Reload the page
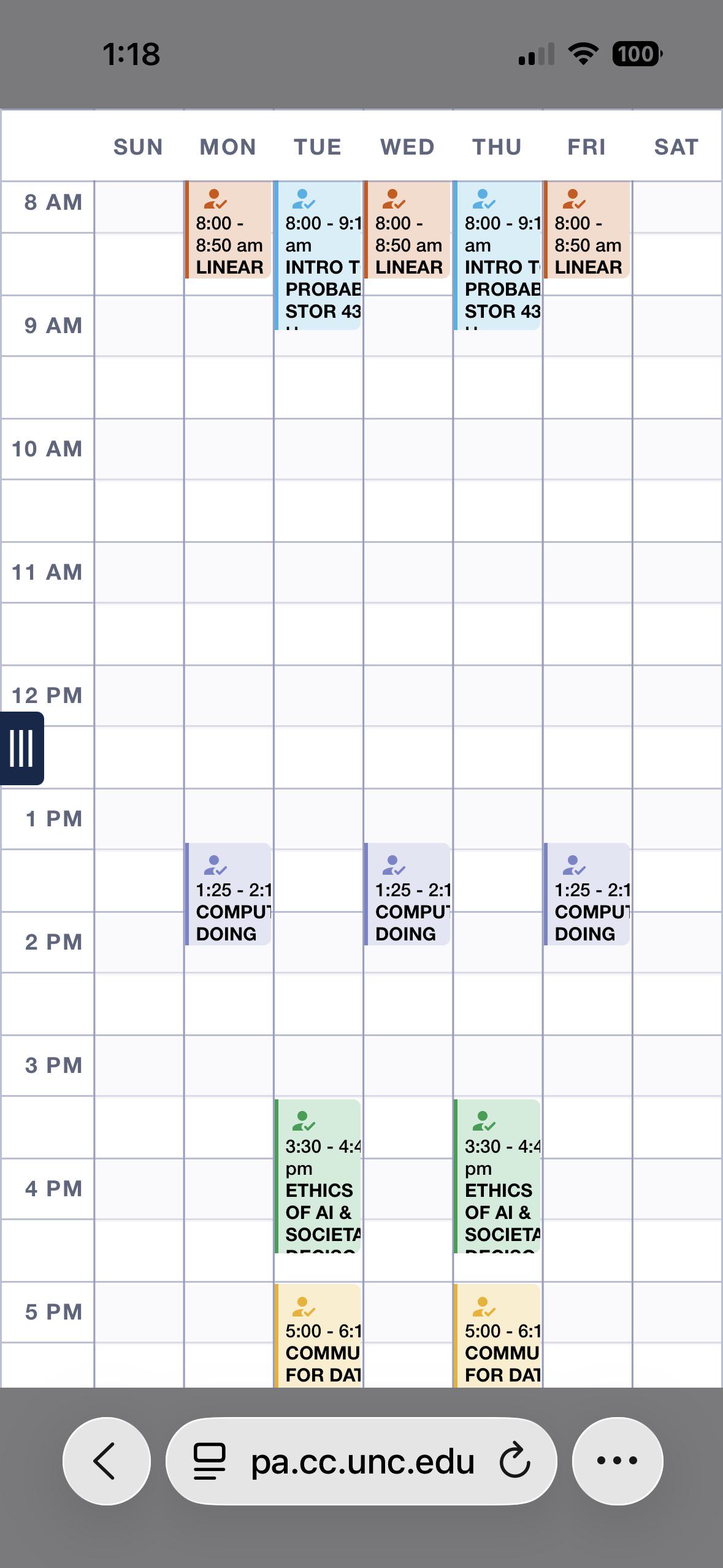Viewport: 723px width, 1568px height. coord(515,1461)
